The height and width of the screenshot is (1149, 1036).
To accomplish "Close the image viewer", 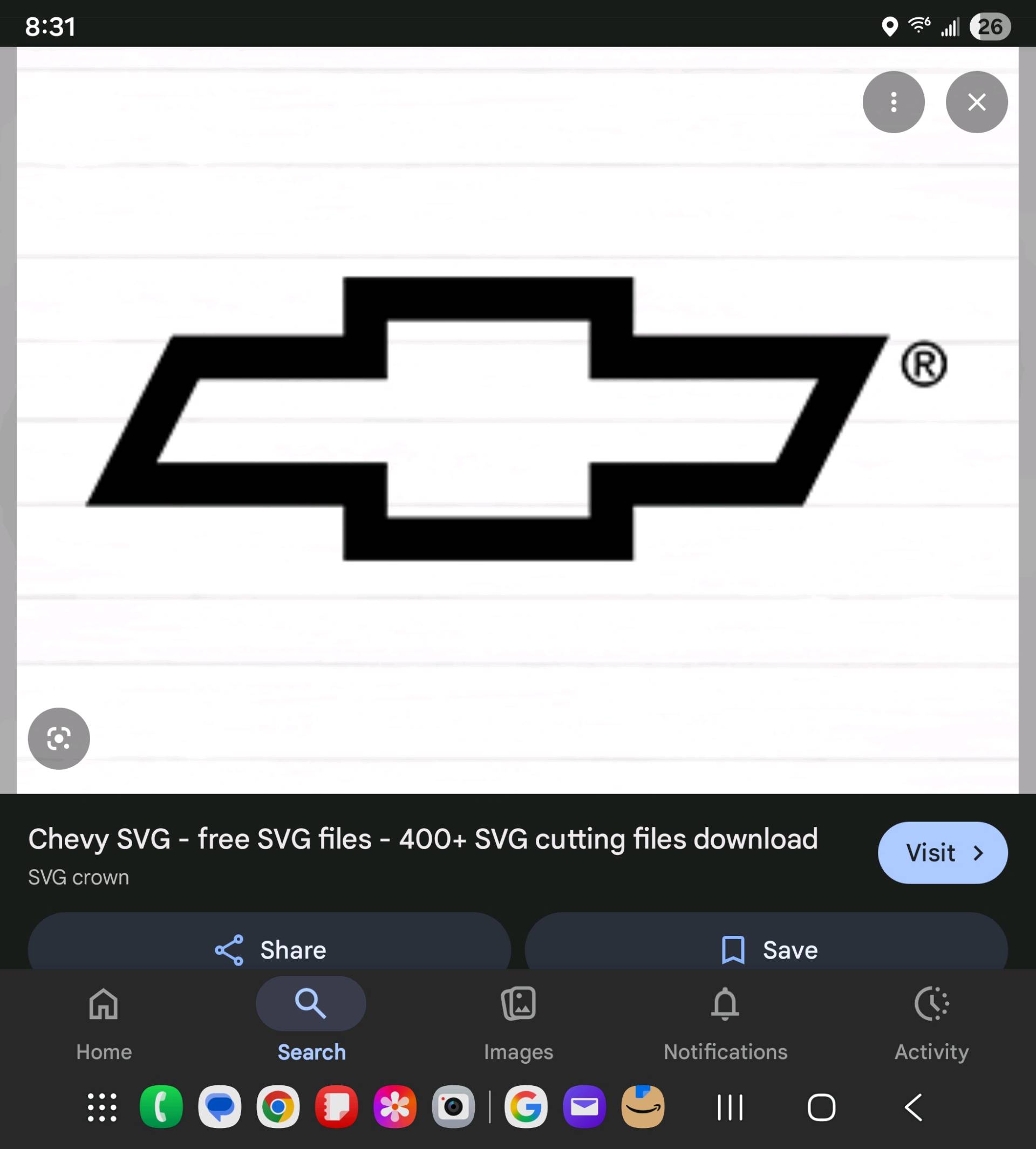I will (976, 102).
